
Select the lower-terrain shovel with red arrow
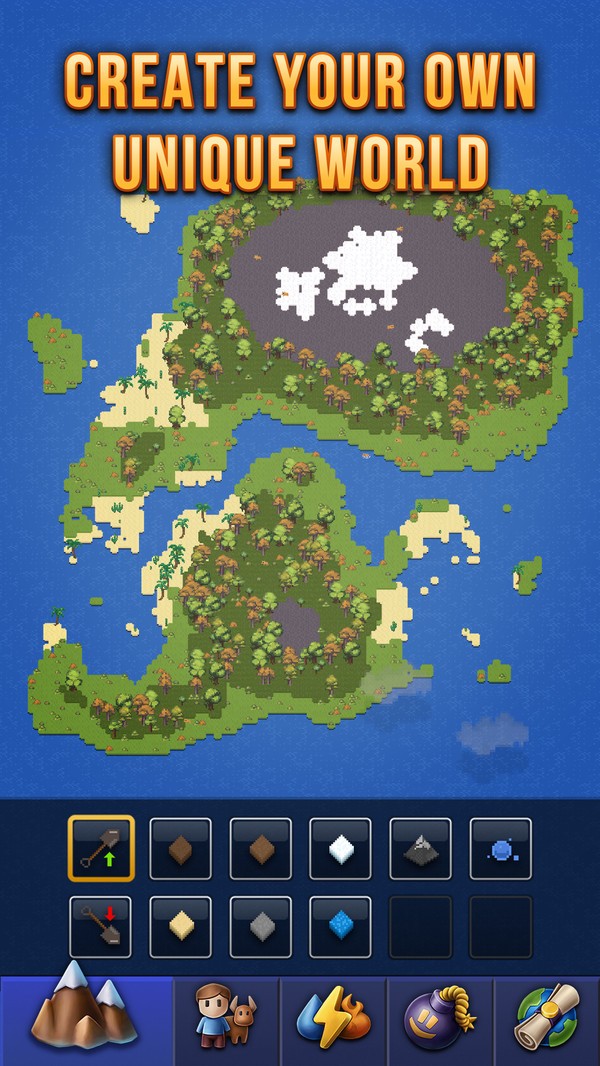click(100, 926)
